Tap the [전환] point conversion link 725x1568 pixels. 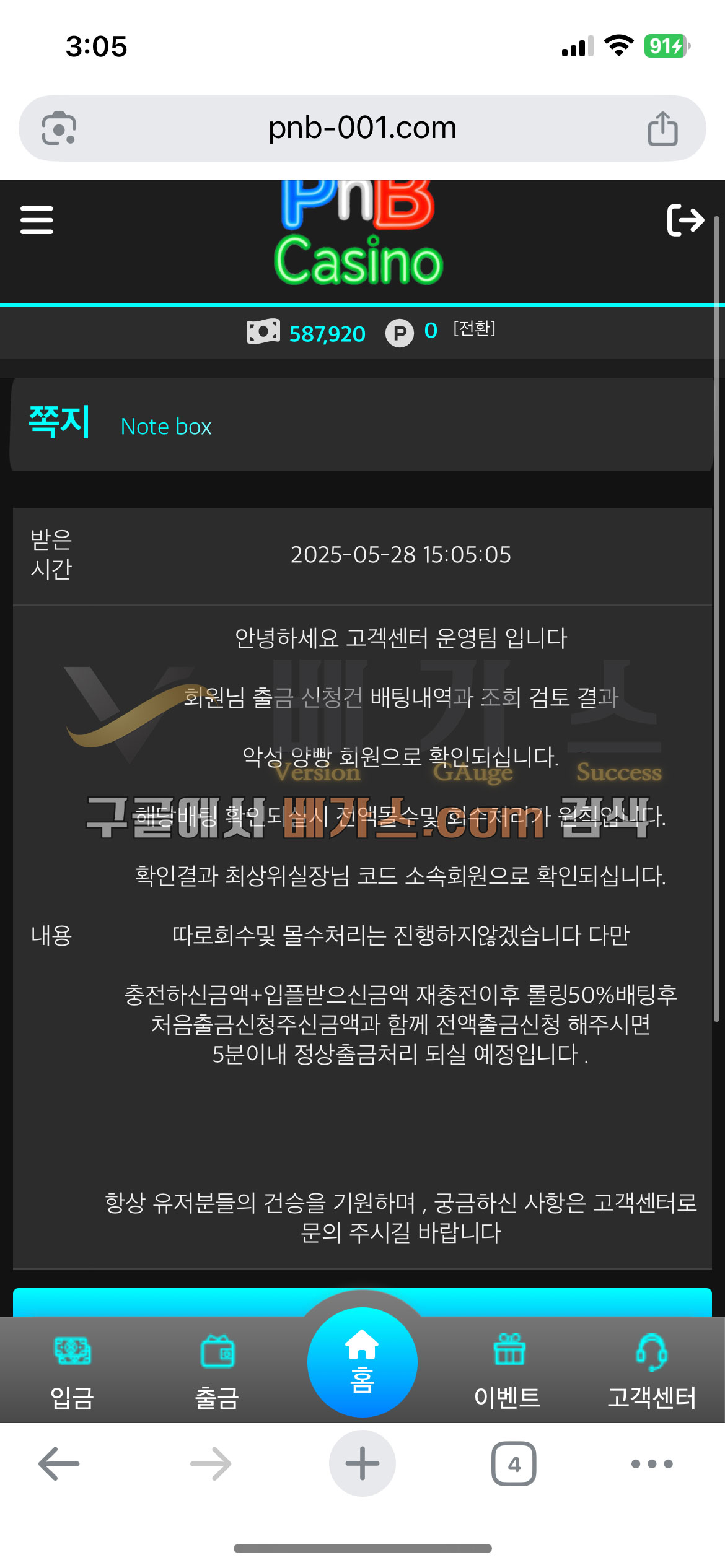tap(474, 329)
